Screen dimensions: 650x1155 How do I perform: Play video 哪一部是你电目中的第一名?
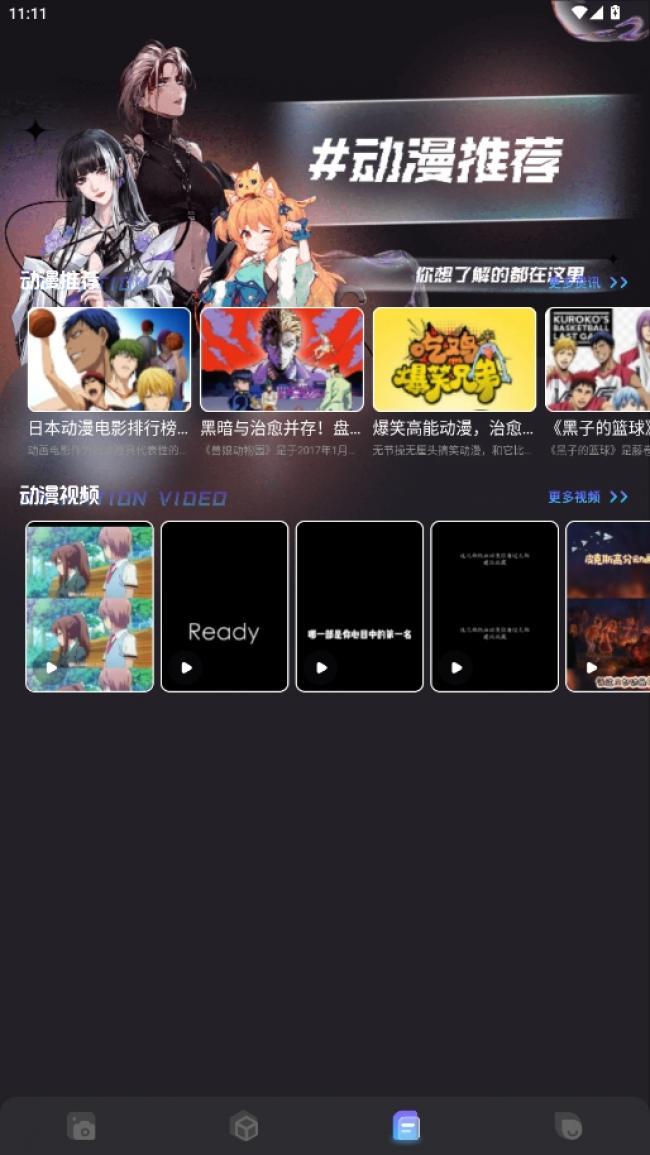coord(360,606)
